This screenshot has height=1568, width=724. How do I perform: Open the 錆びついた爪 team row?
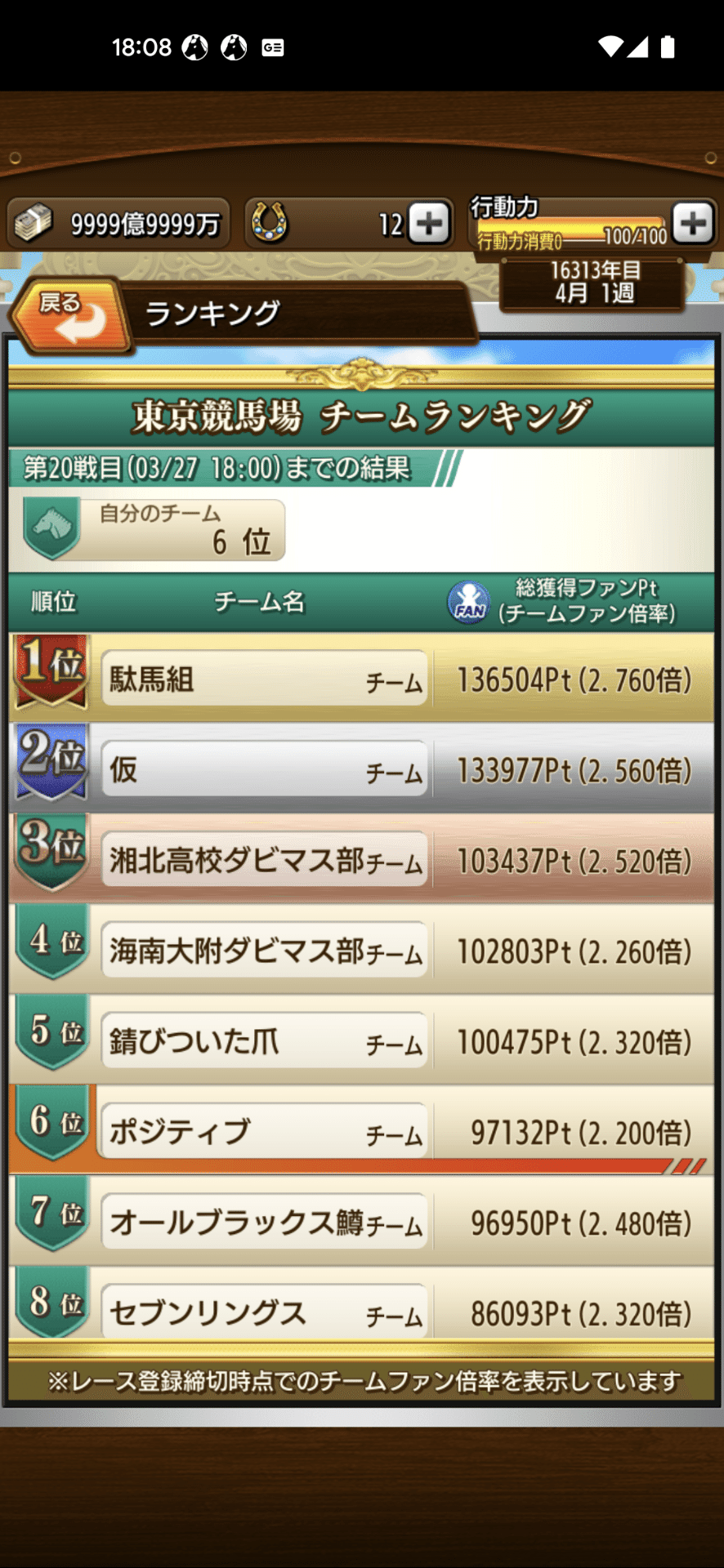(x=266, y=1041)
